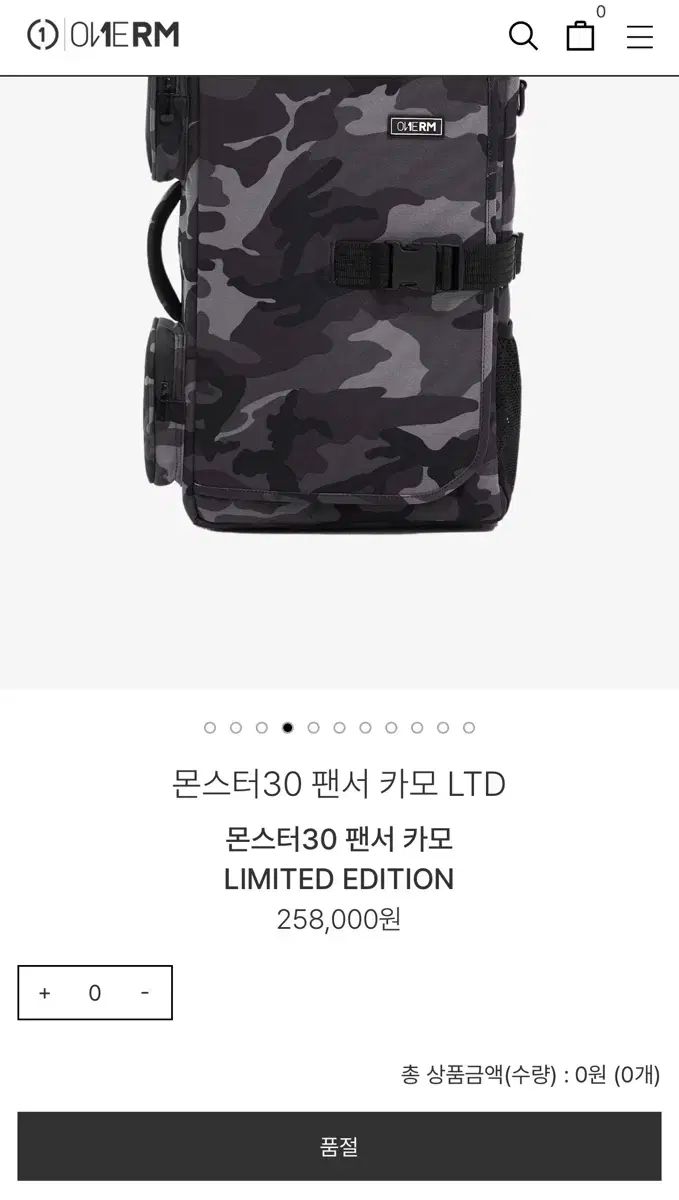Select the last image indicator dot
The width and height of the screenshot is (679, 1200).
point(469,728)
